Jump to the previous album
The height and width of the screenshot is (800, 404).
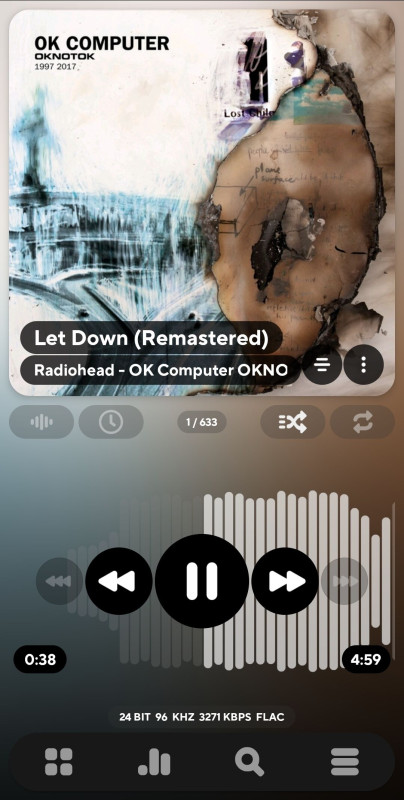(x=60, y=581)
